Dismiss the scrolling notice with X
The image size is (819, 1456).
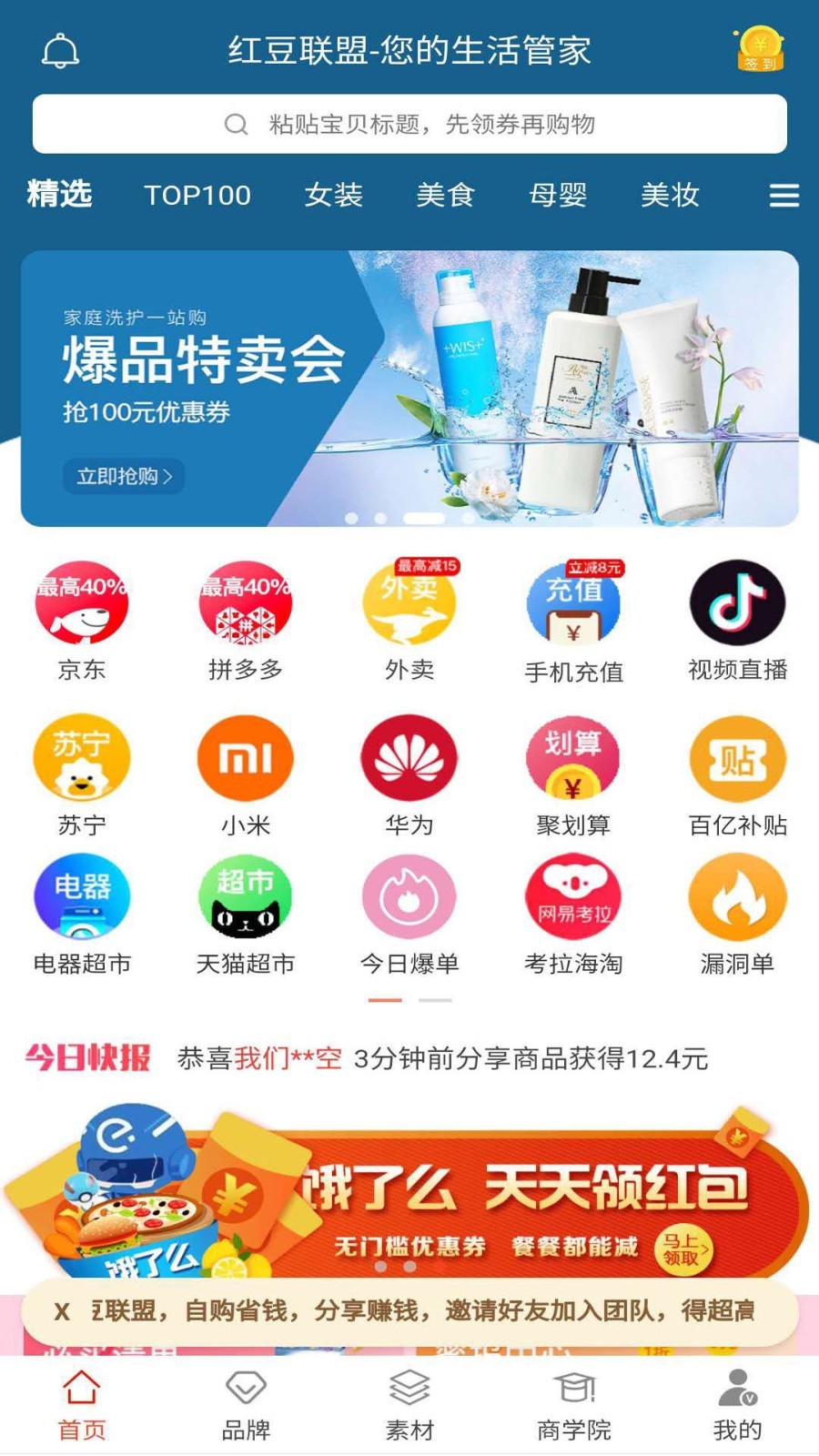[62, 1311]
